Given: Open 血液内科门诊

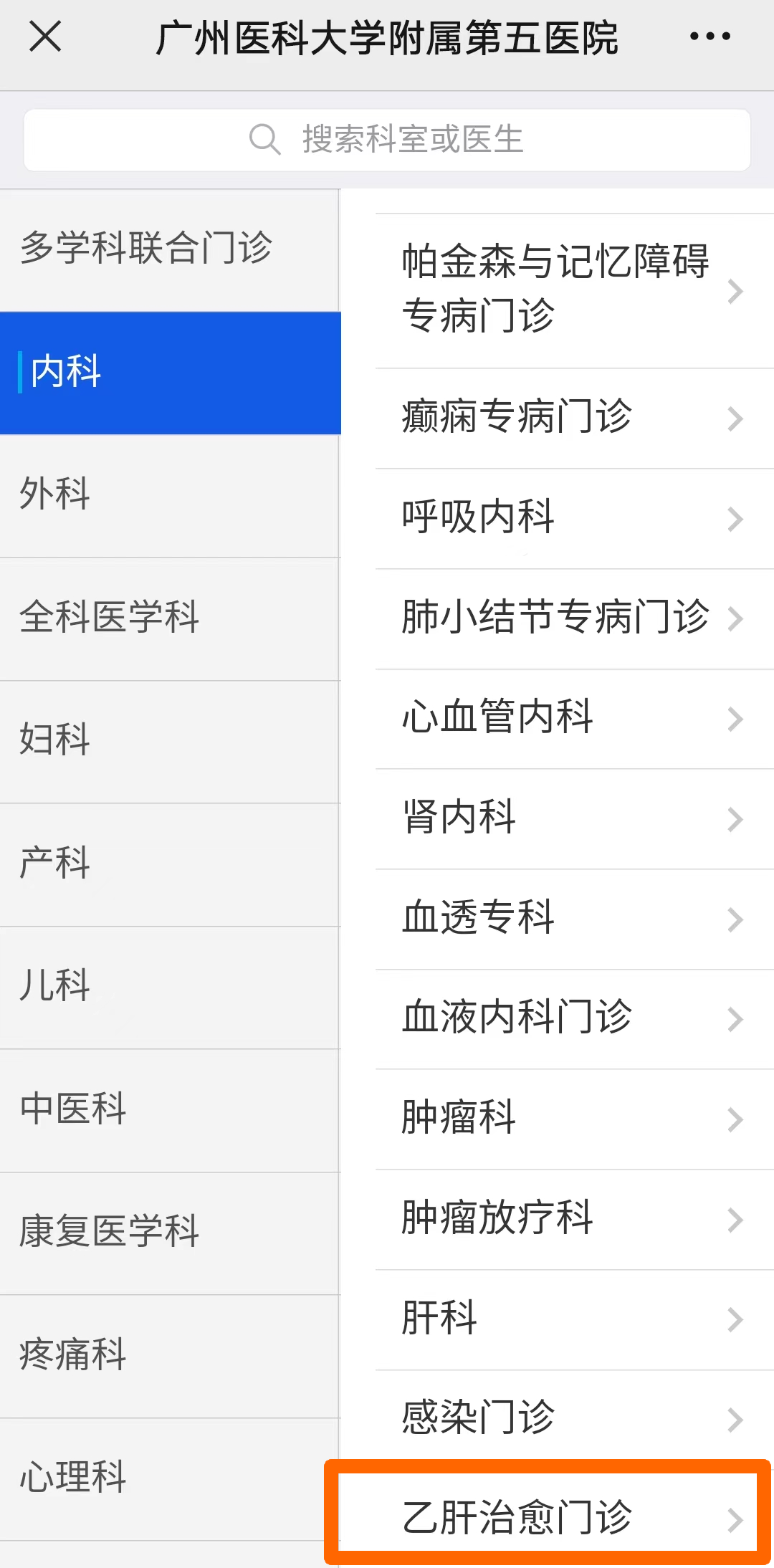Looking at the screenshot, I should click(x=574, y=1019).
